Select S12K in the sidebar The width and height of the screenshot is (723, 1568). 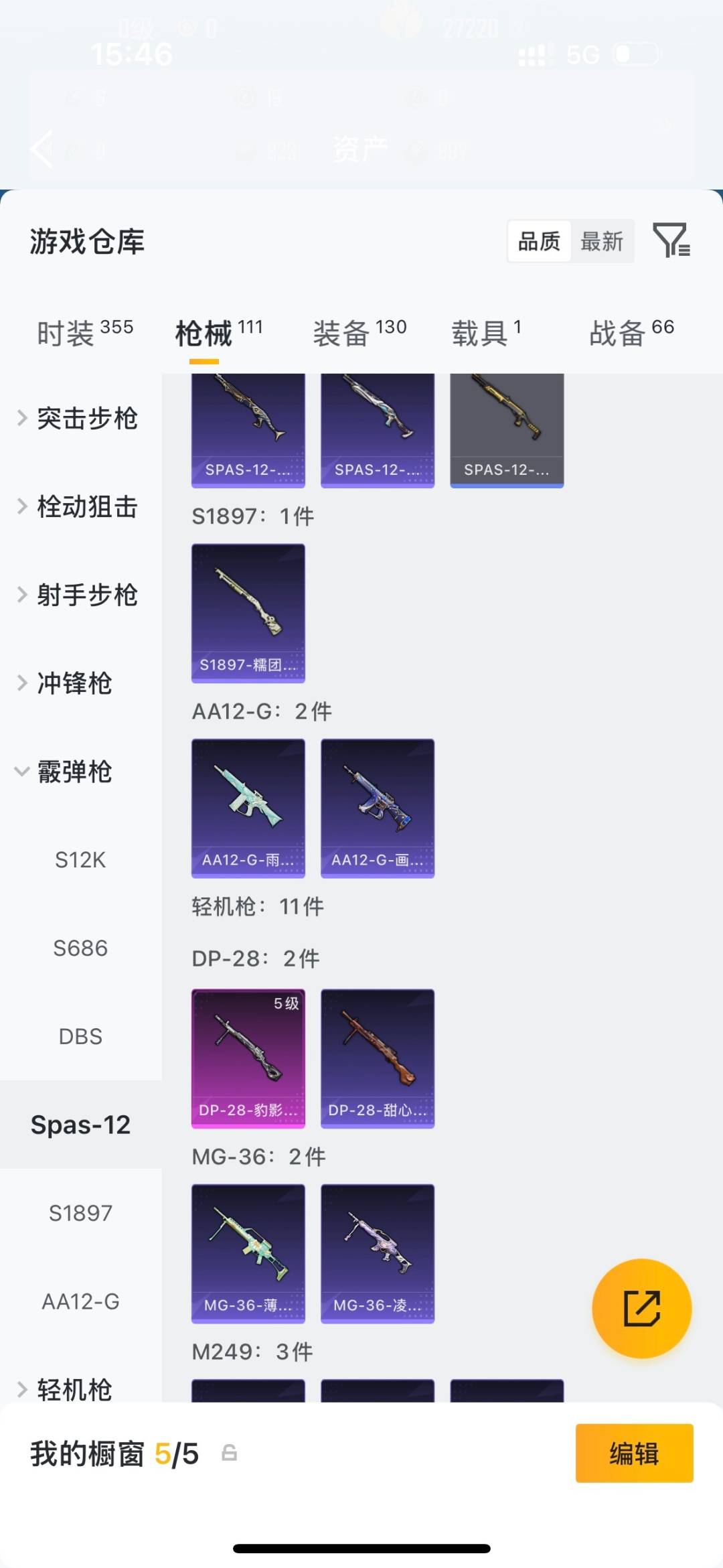(80, 860)
